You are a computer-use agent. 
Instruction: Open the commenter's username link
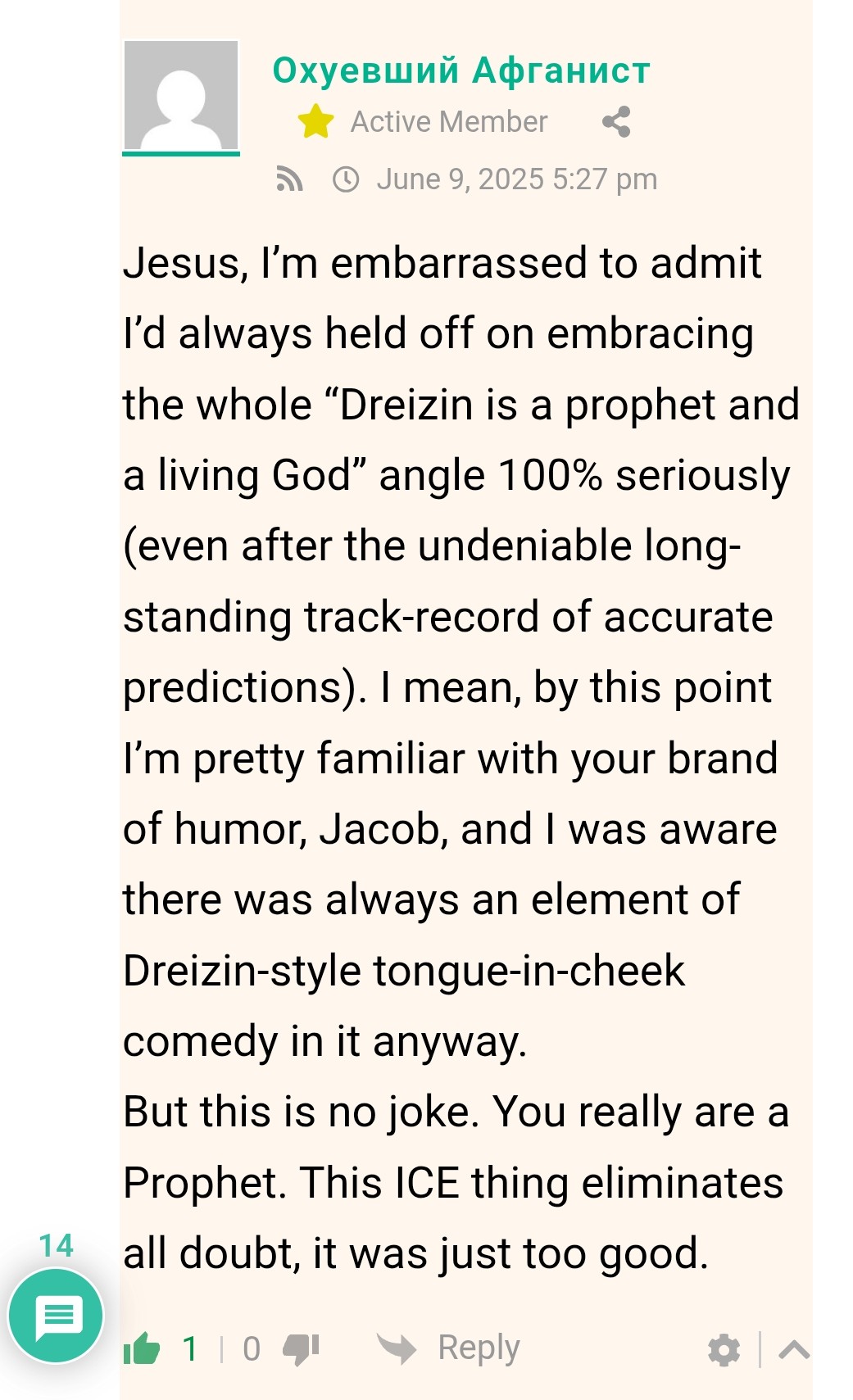[461, 70]
